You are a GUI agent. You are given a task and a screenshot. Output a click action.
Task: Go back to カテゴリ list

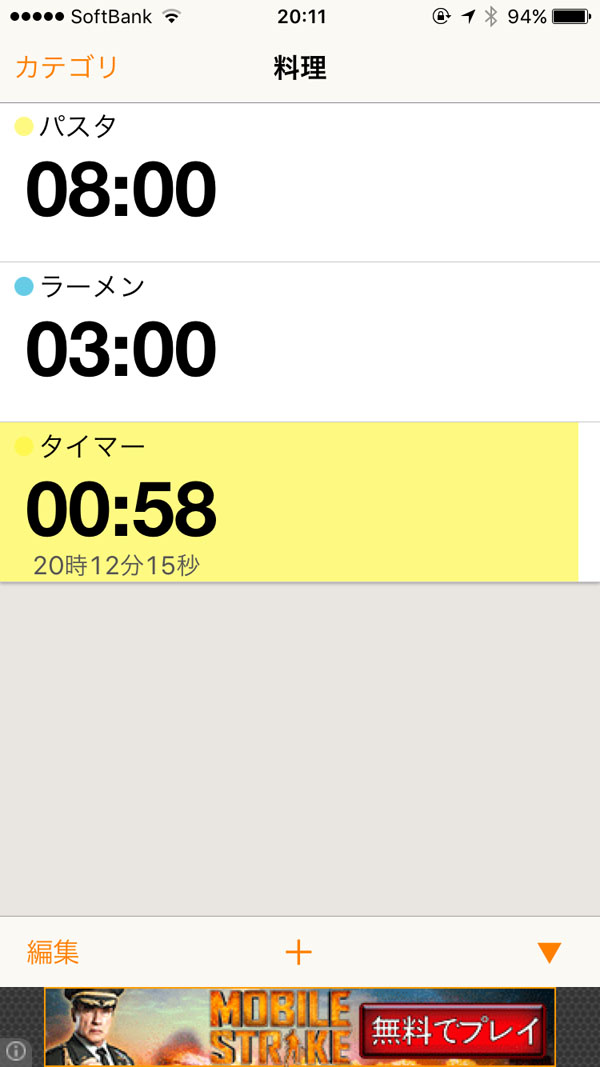(x=66, y=67)
